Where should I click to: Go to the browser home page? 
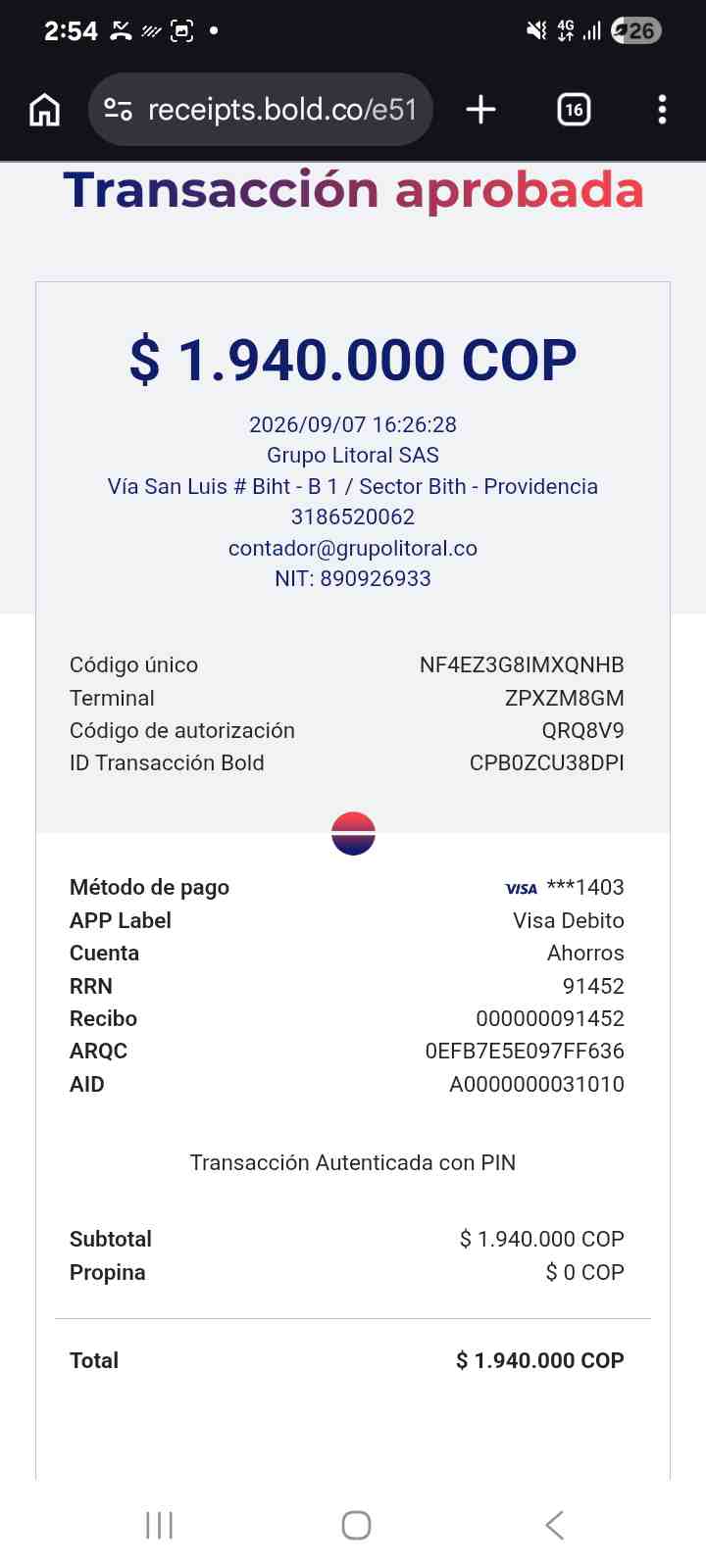44,110
